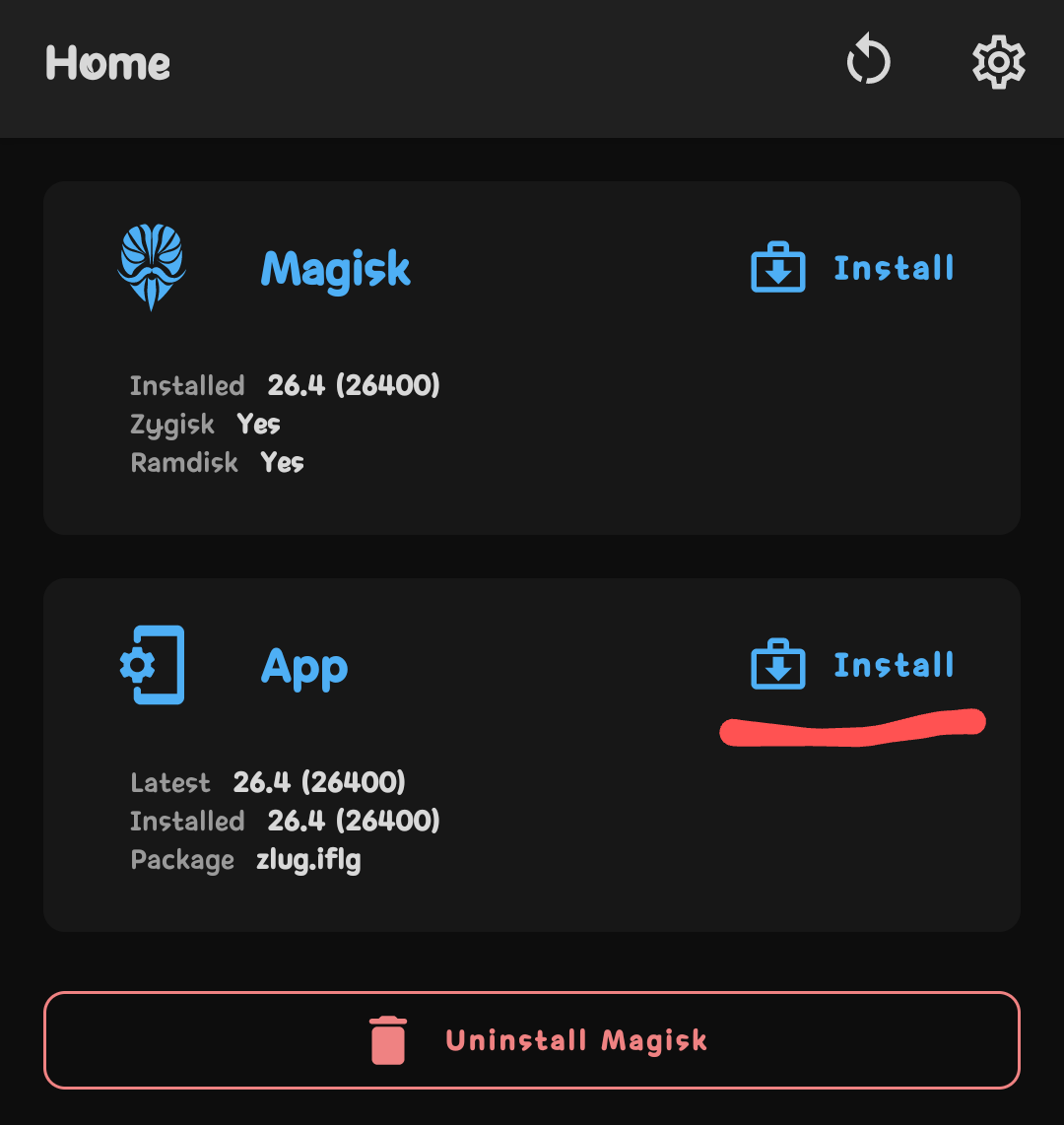
Task: Click the red underline mark below Install
Action: click(852, 726)
